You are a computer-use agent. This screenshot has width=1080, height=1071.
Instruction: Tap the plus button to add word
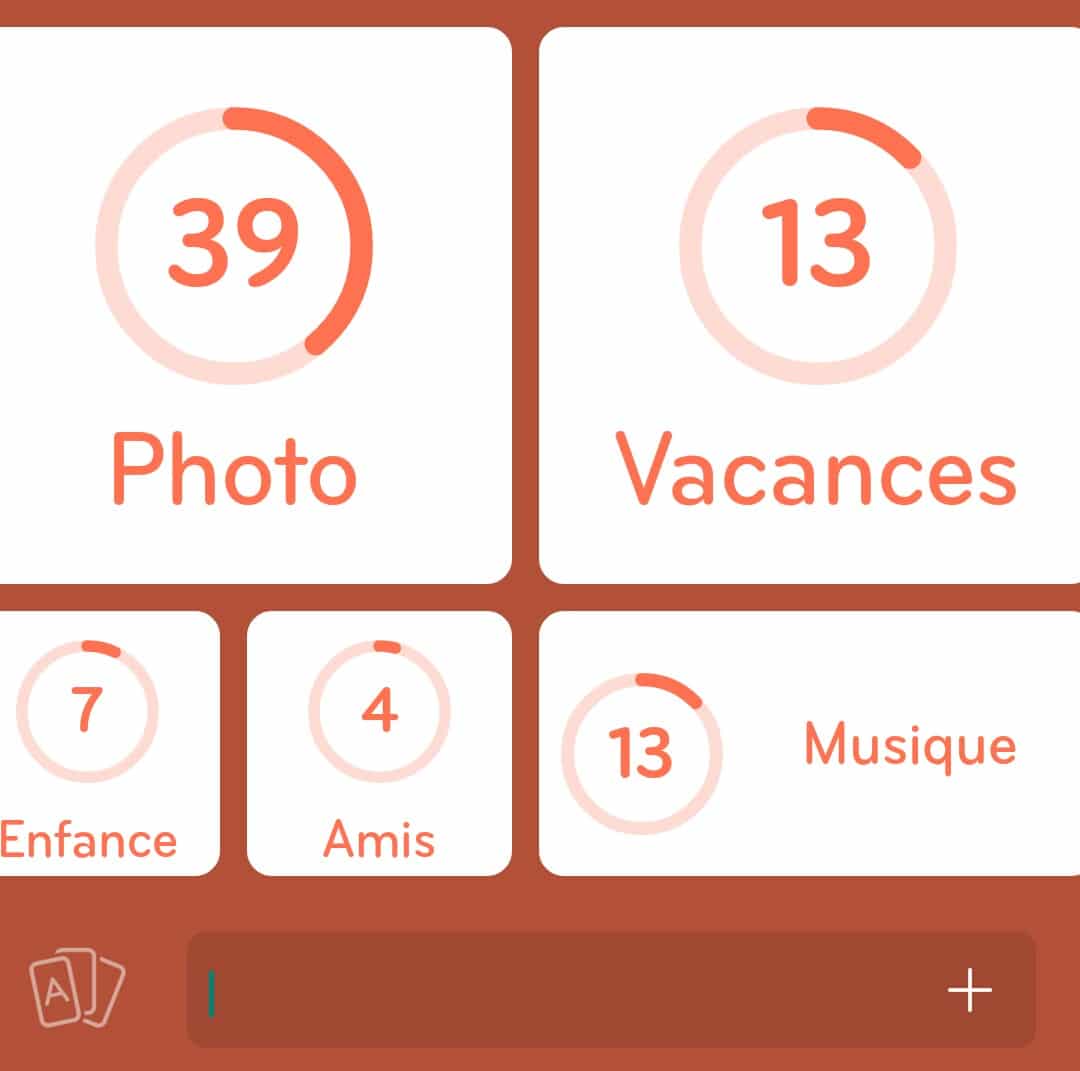[969, 990]
